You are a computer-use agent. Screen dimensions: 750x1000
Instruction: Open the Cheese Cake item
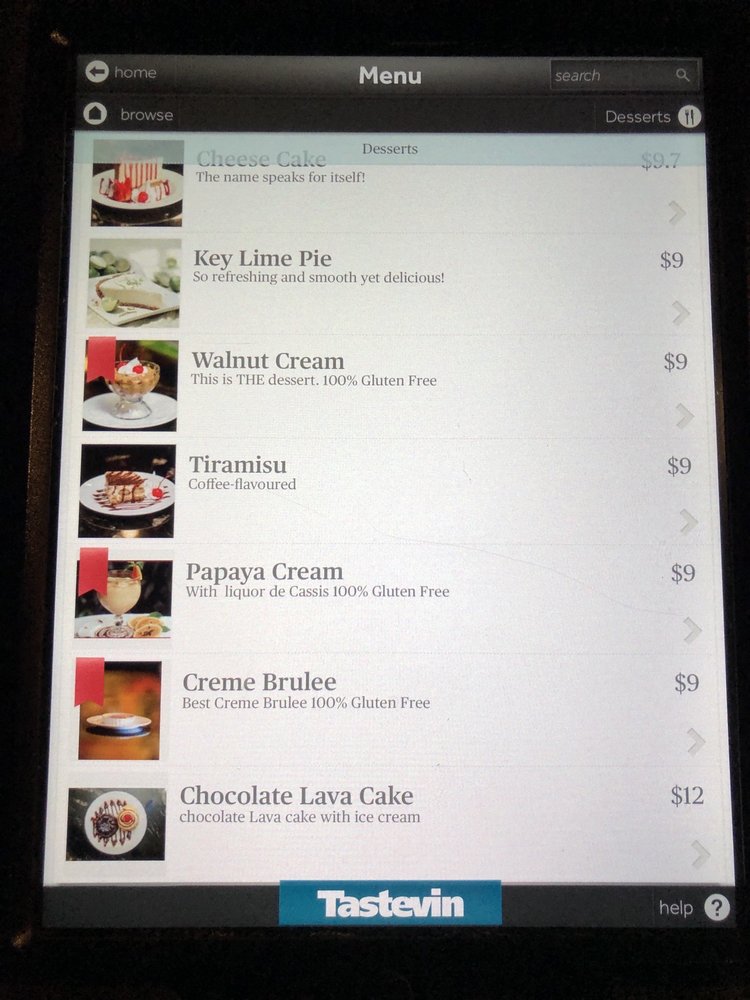pyautogui.click(x=391, y=184)
